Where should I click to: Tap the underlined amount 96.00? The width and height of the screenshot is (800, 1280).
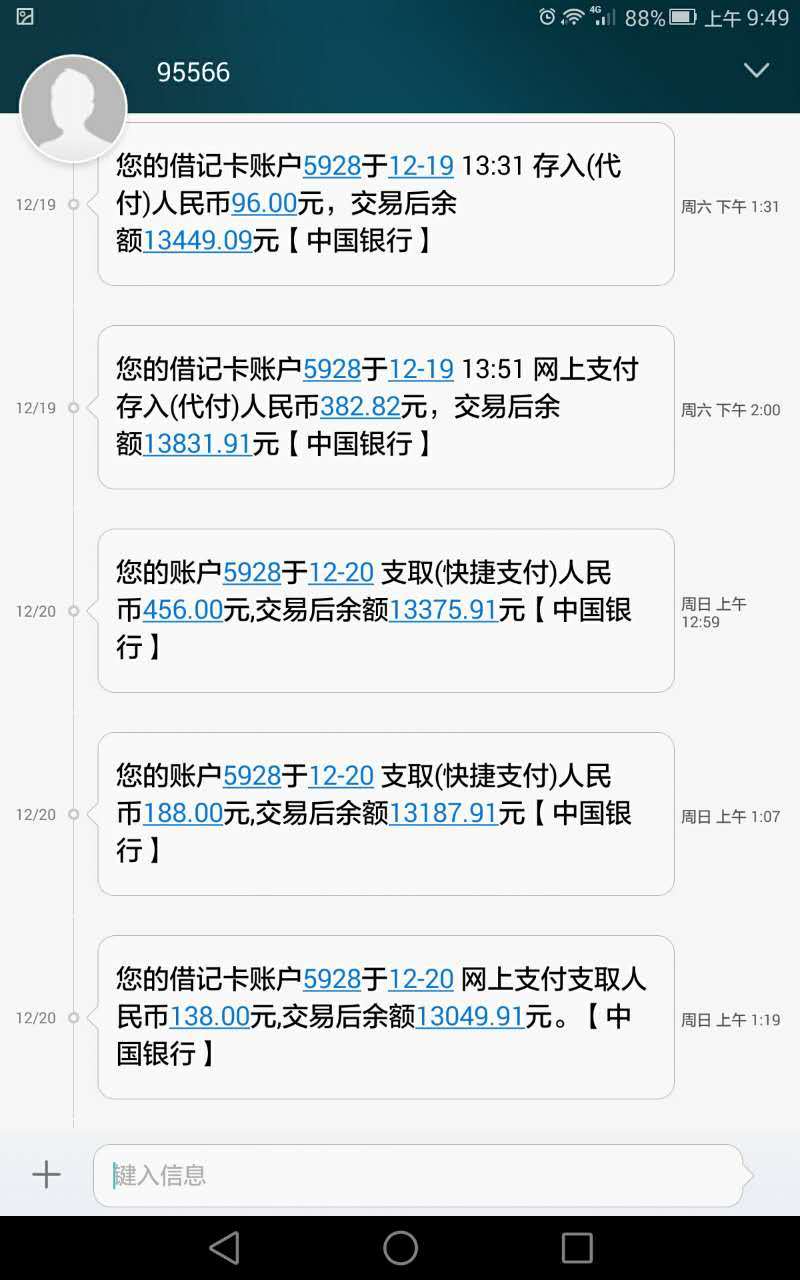pyautogui.click(x=265, y=203)
